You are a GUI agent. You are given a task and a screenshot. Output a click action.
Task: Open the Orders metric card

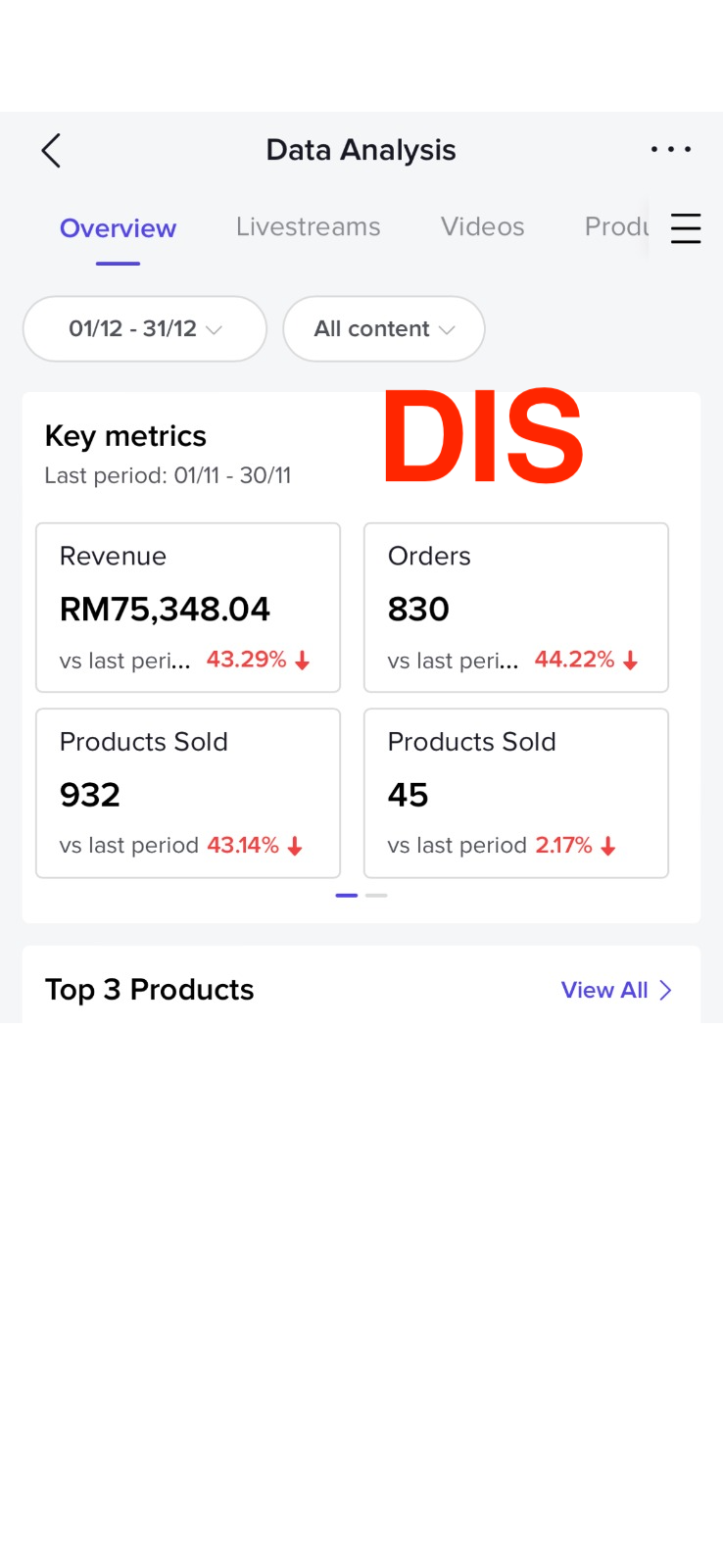pyautogui.click(x=516, y=608)
